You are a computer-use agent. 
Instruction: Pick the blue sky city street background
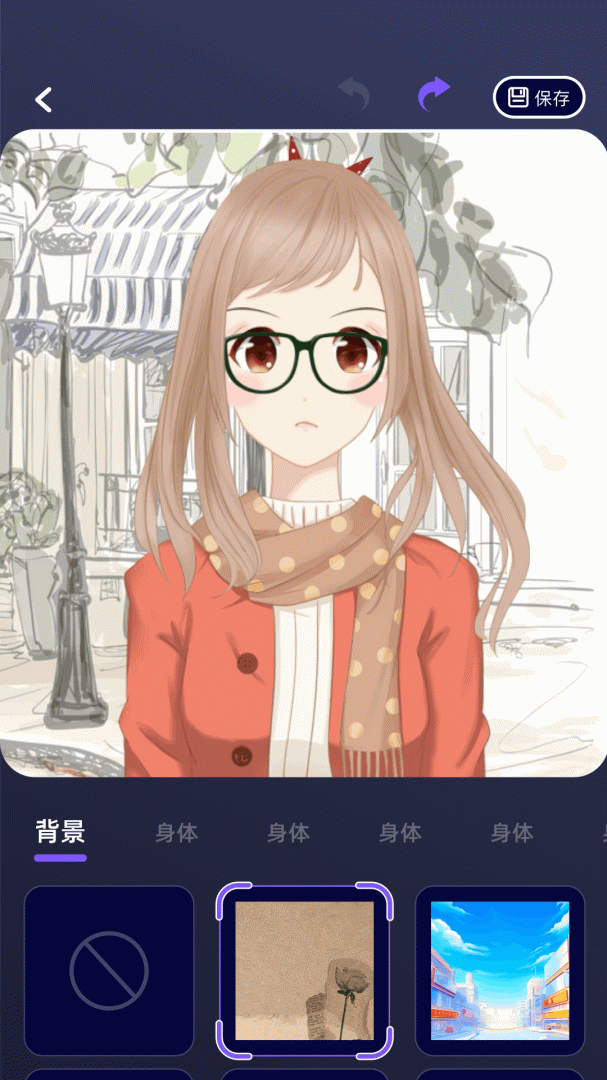(499, 970)
